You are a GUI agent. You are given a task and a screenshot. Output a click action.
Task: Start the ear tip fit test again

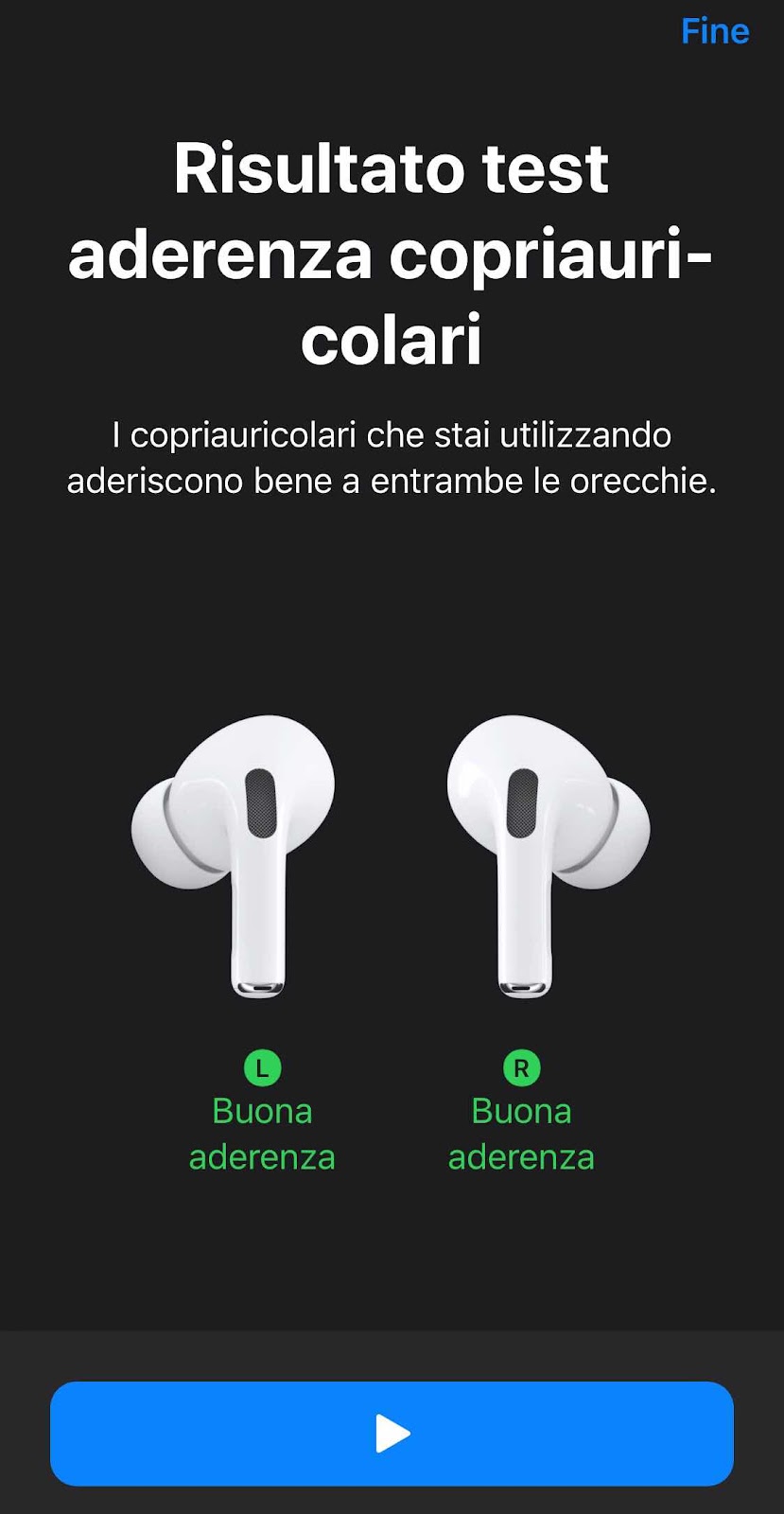tap(392, 1433)
